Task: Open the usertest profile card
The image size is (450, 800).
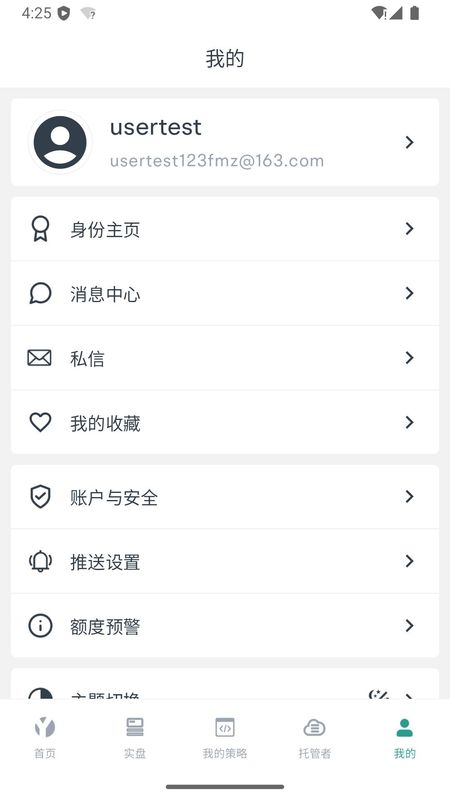Action: pyautogui.click(x=224, y=142)
